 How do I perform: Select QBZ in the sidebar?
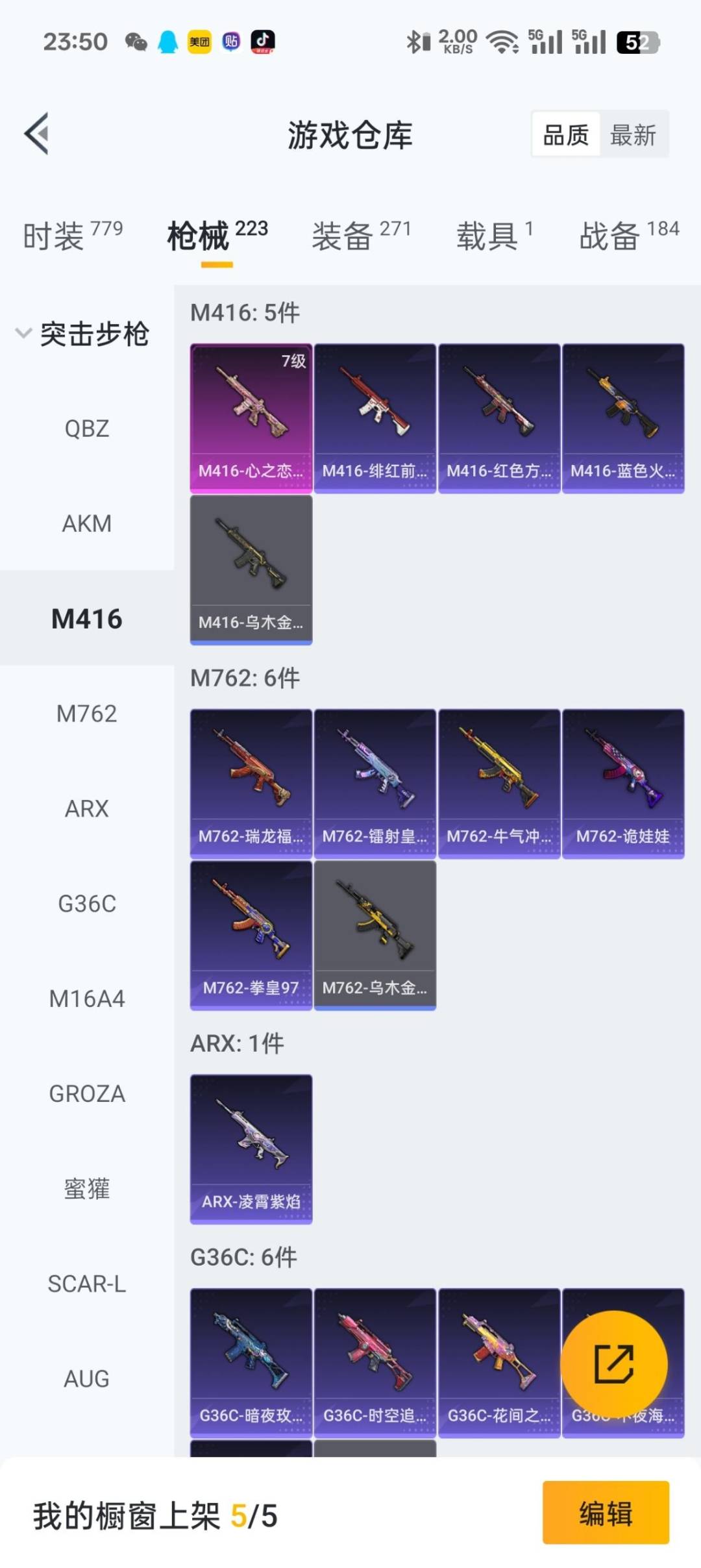click(87, 429)
